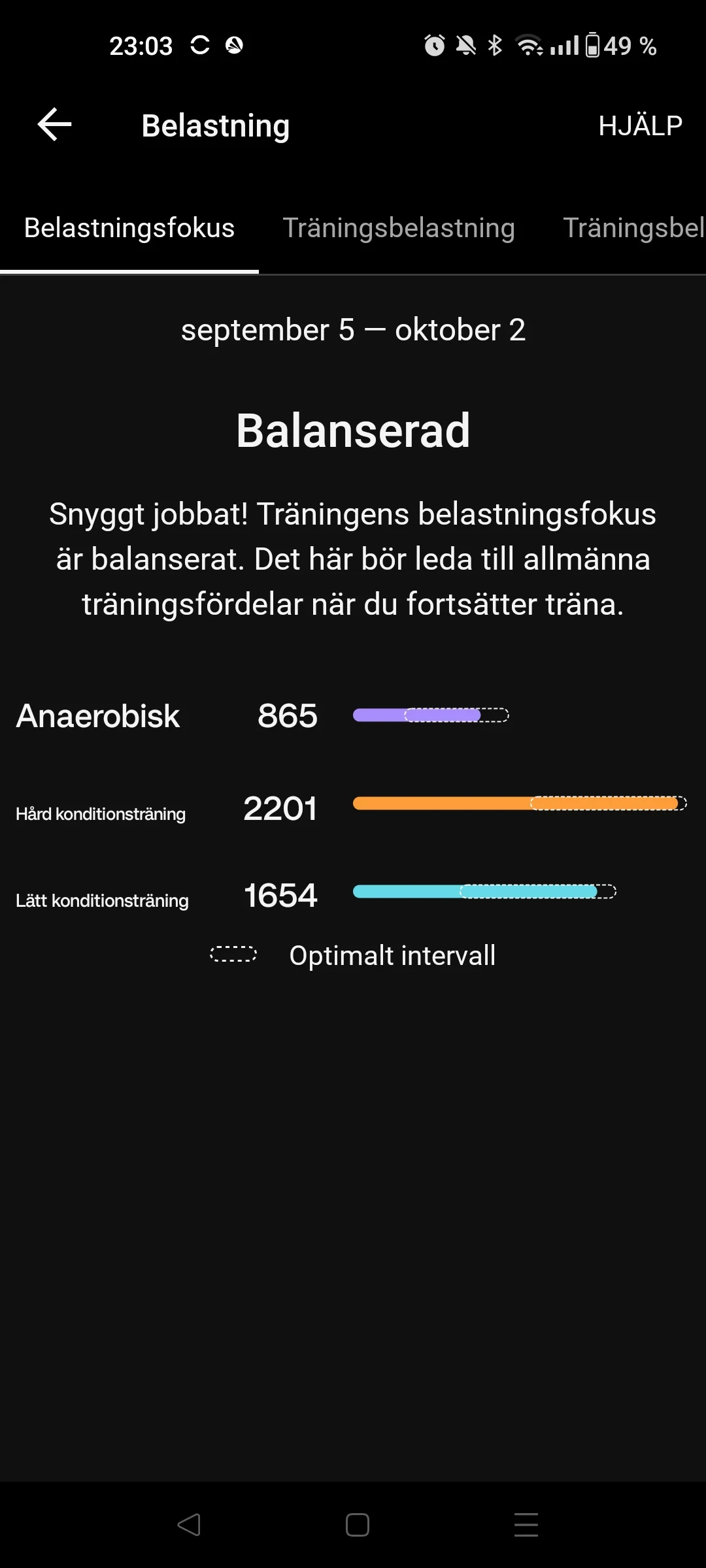The height and width of the screenshot is (1568, 706).
Task: Open the HJÄLP help page
Action: (640, 125)
